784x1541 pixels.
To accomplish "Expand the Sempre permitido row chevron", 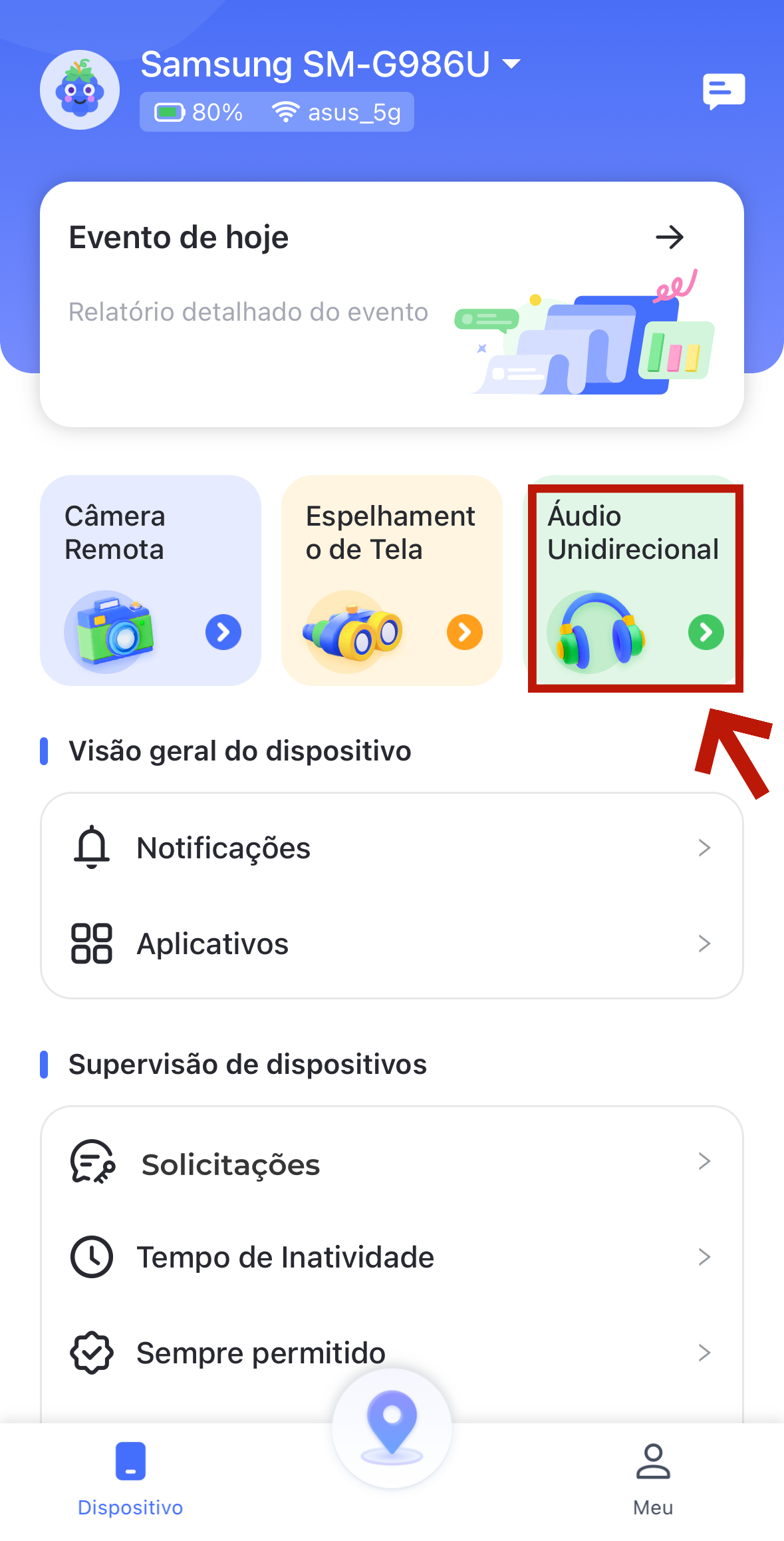I will point(705,1351).
